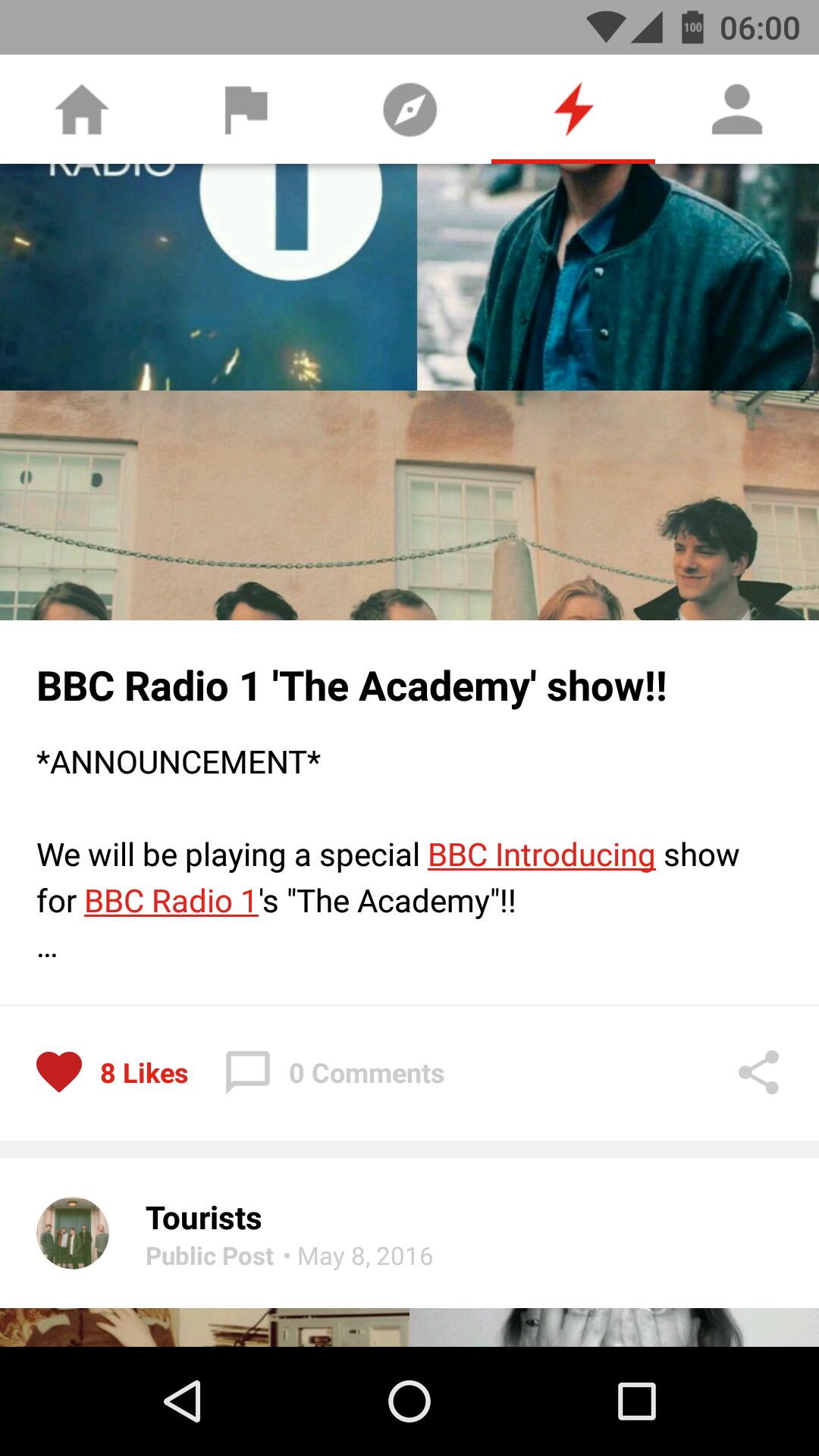Viewport: 819px width, 1456px height.
Task: Tap the heart icon with 8 Likes
Action: pyautogui.click(x=59, y=1072)
